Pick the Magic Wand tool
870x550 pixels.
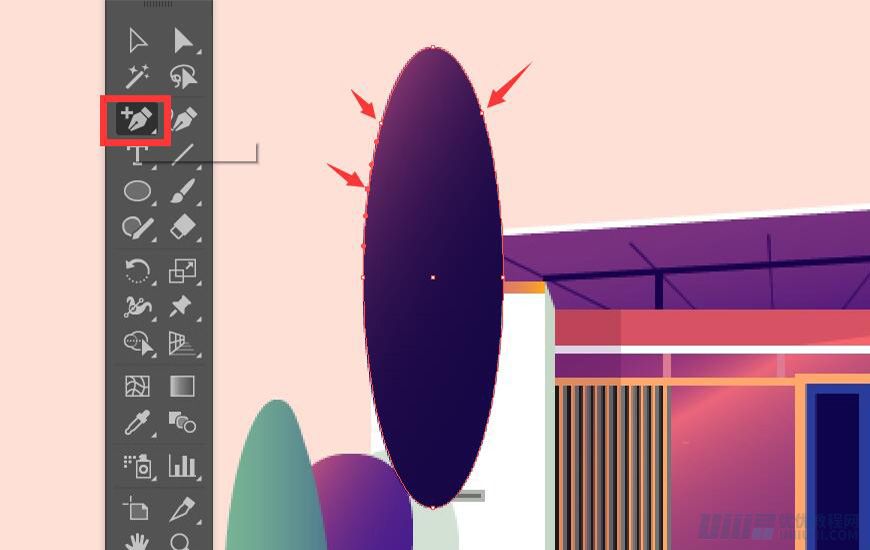coord(137,76)
